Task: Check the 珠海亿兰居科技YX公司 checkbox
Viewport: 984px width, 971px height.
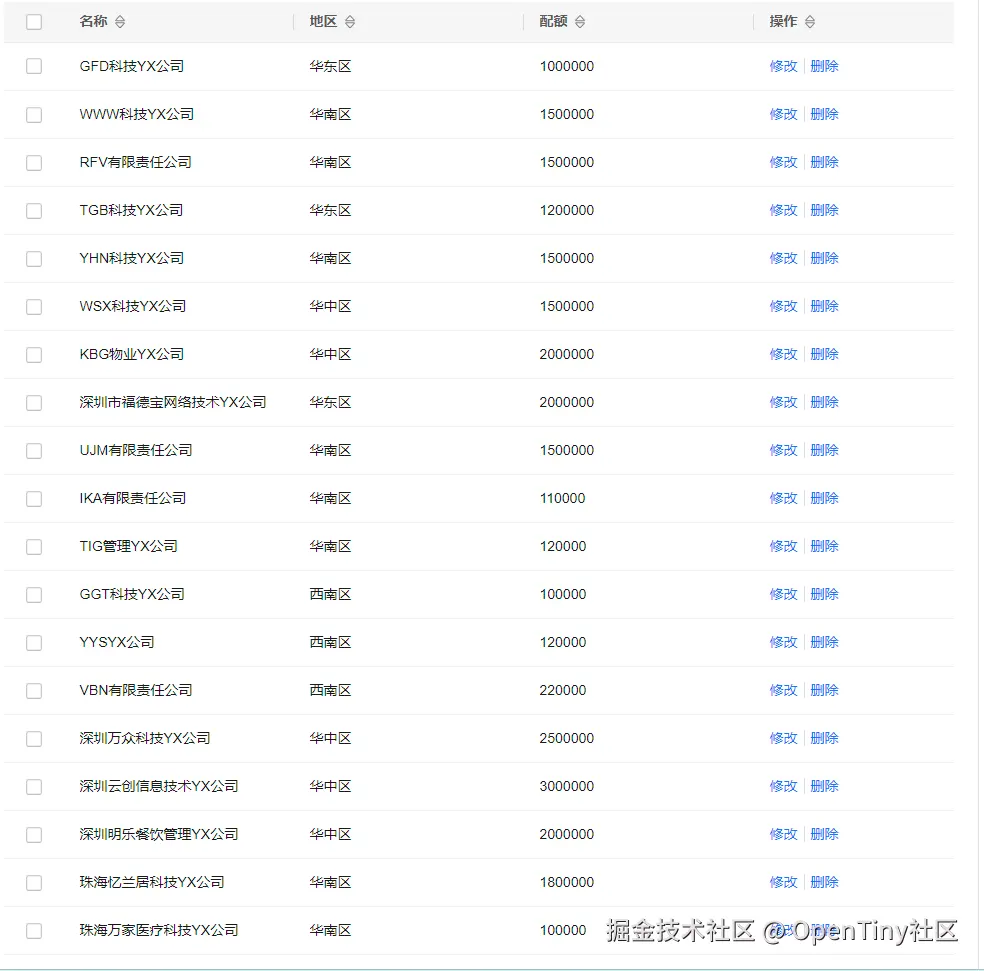Action: pyautogui.click(x=34, y=882)
